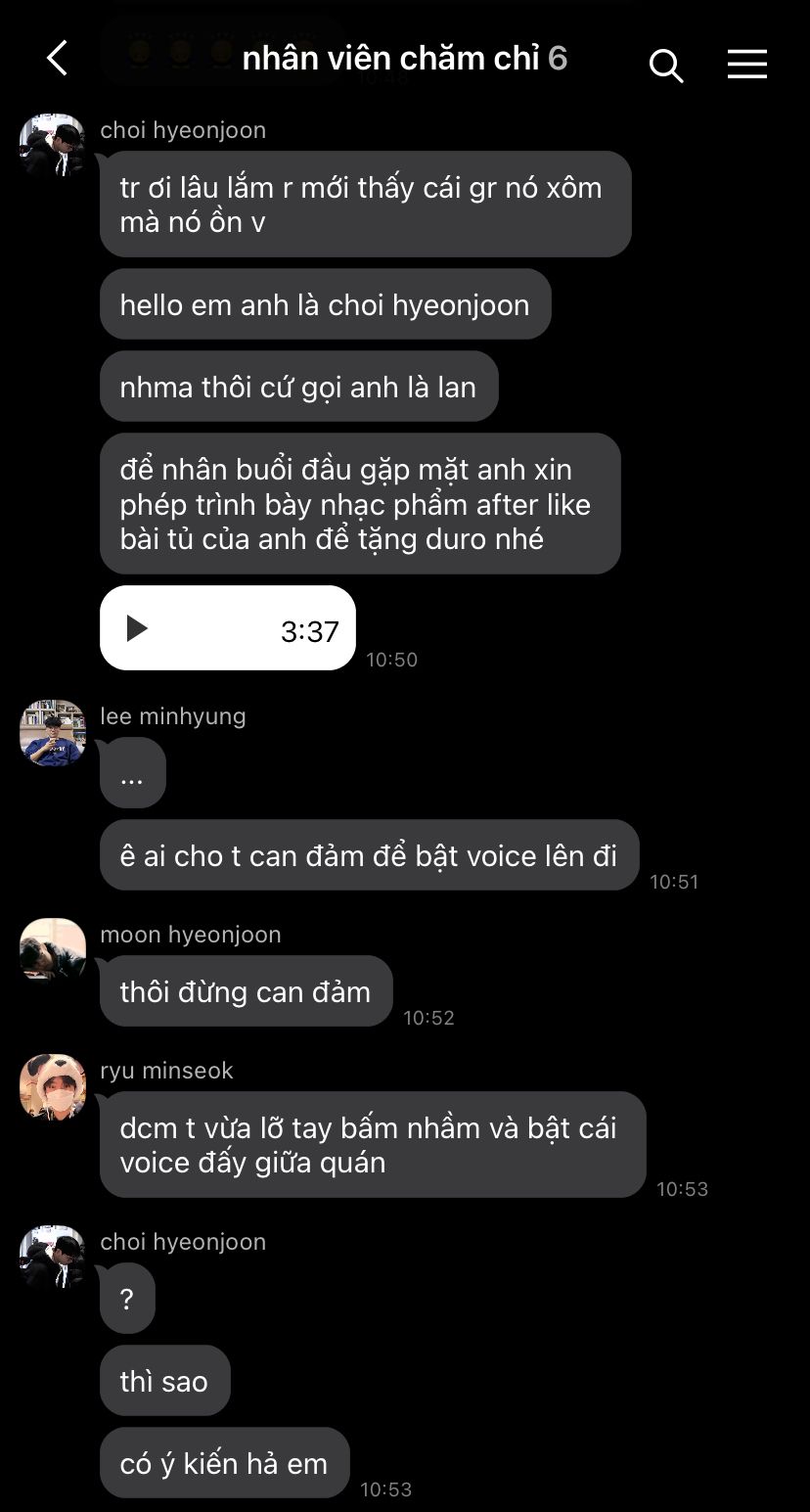Go back from the group chat
The width and height of the screenshot is (810, 1512).
pyautogui.click(x=57, y=60)
